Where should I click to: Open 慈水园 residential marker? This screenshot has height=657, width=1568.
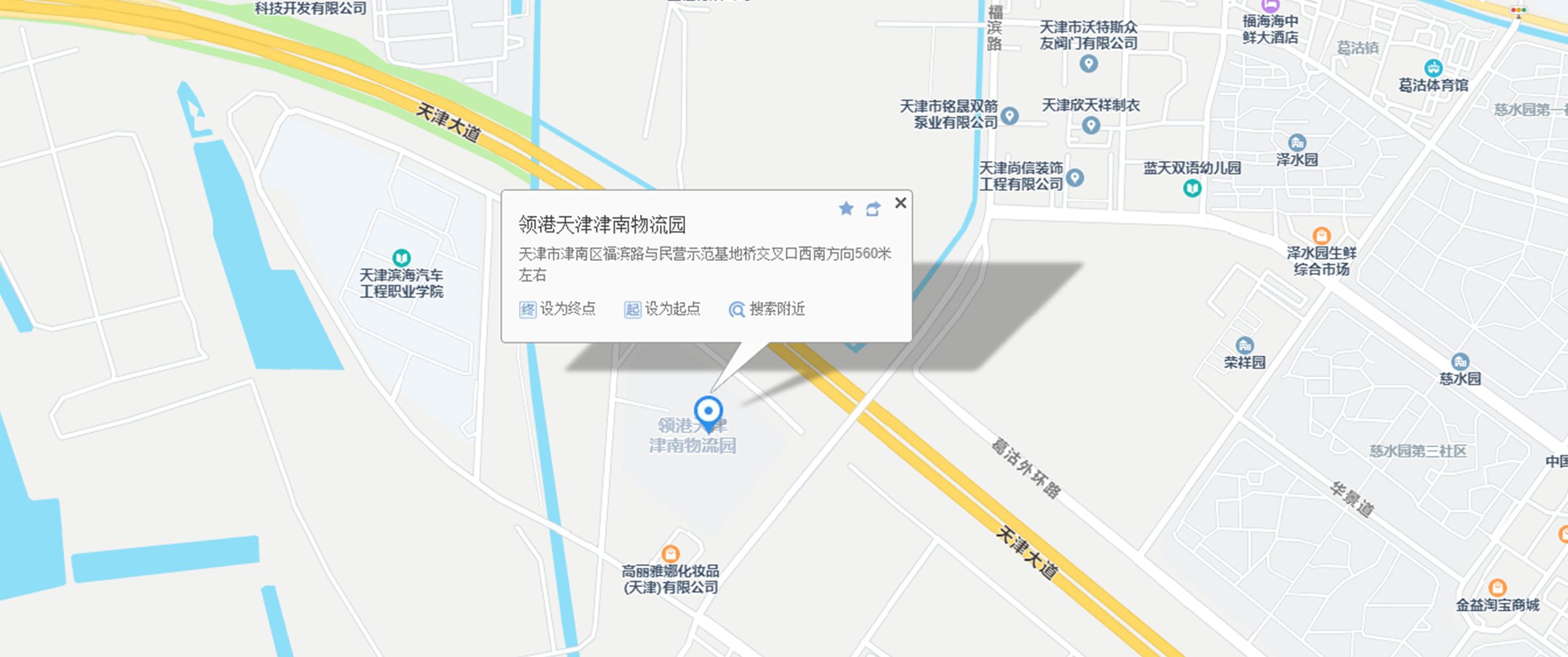[1459, 362]
